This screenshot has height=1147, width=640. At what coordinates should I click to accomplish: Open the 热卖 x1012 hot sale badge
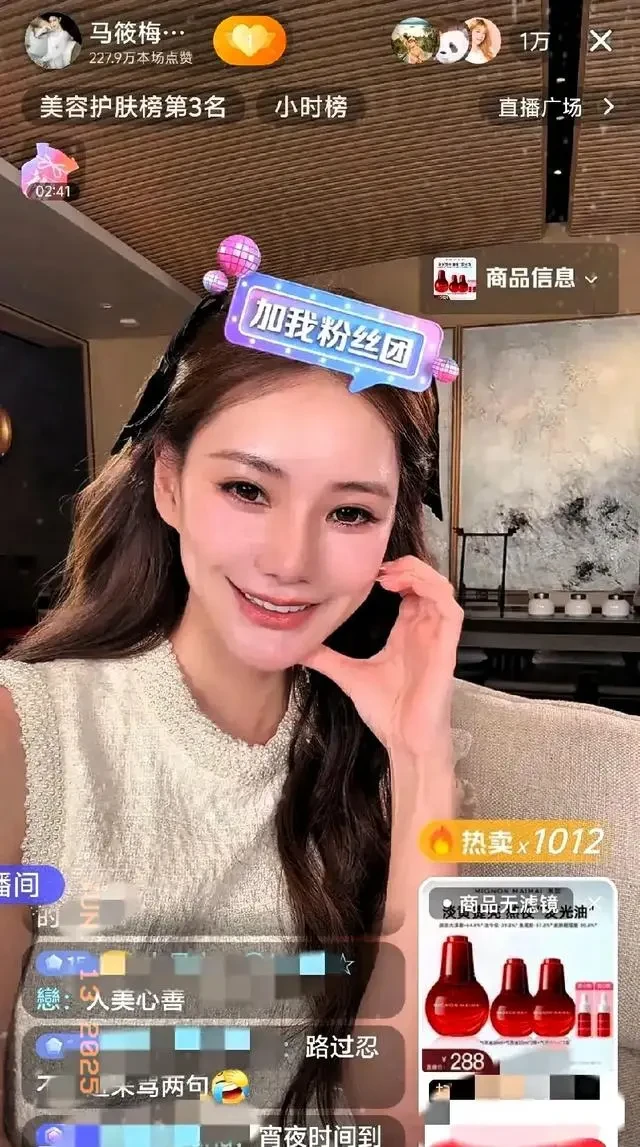[x=515, y=842]
